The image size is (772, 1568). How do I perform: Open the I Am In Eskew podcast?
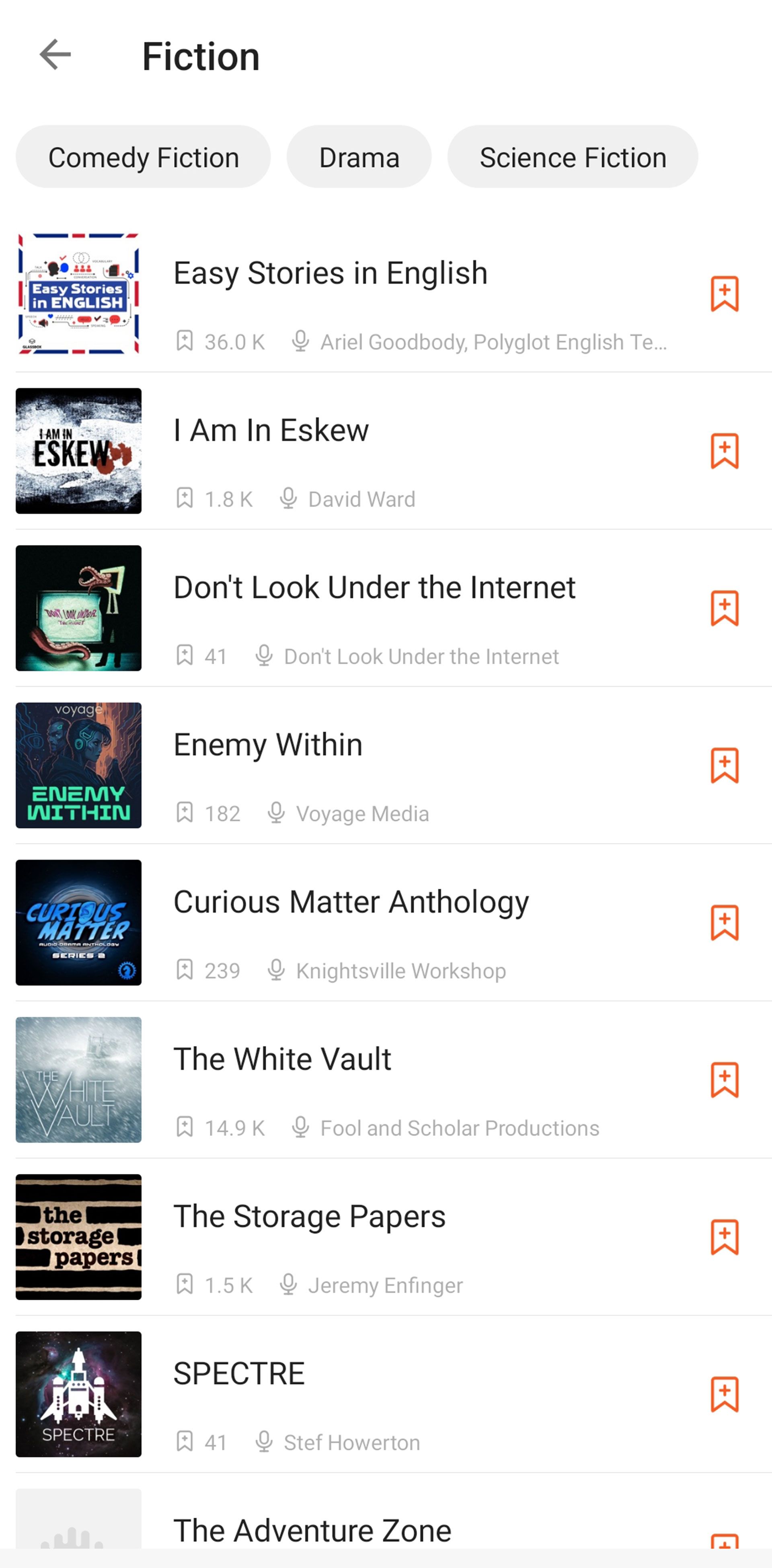[x=271, y=430]
